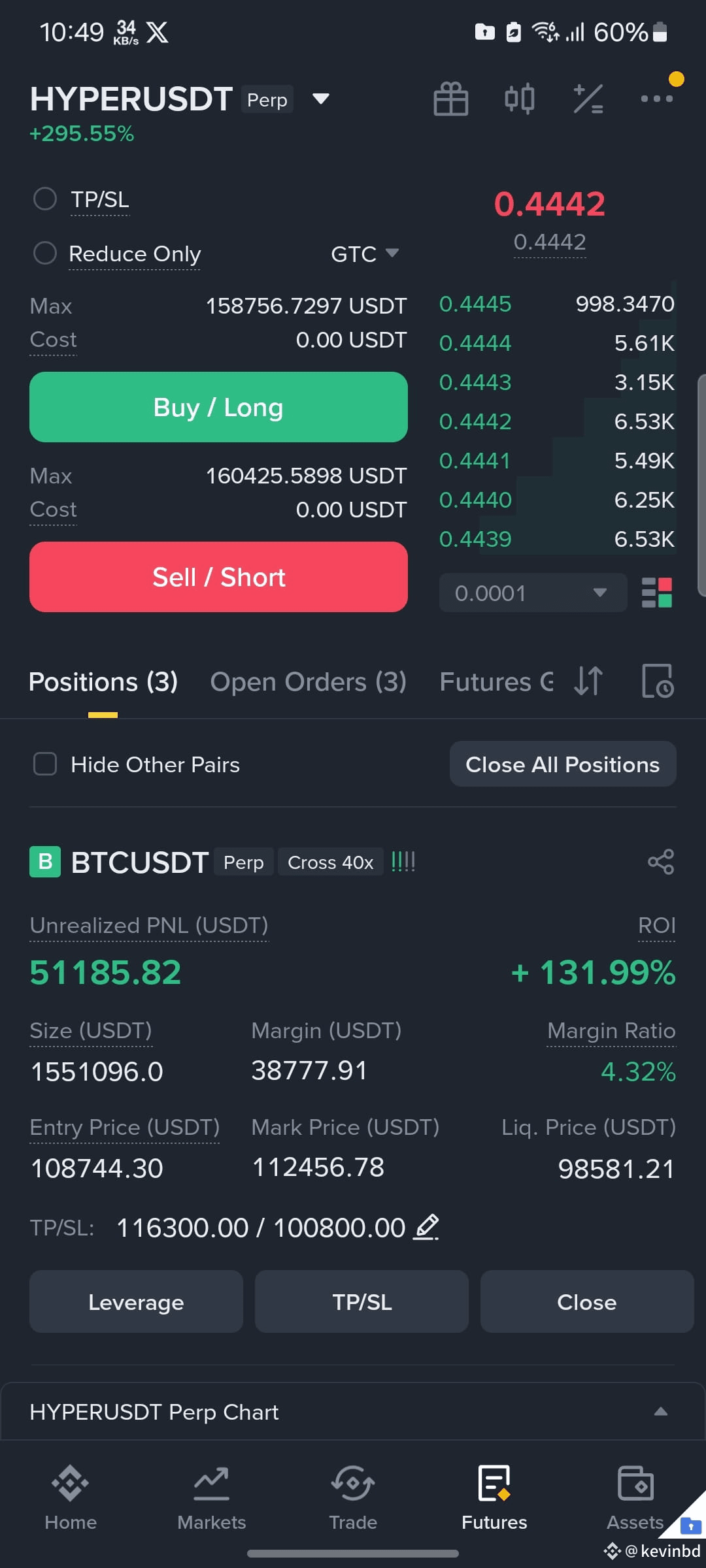Tap the Buy / Long button
This screenshot has width=706, height=1568.
pos(218,407)
